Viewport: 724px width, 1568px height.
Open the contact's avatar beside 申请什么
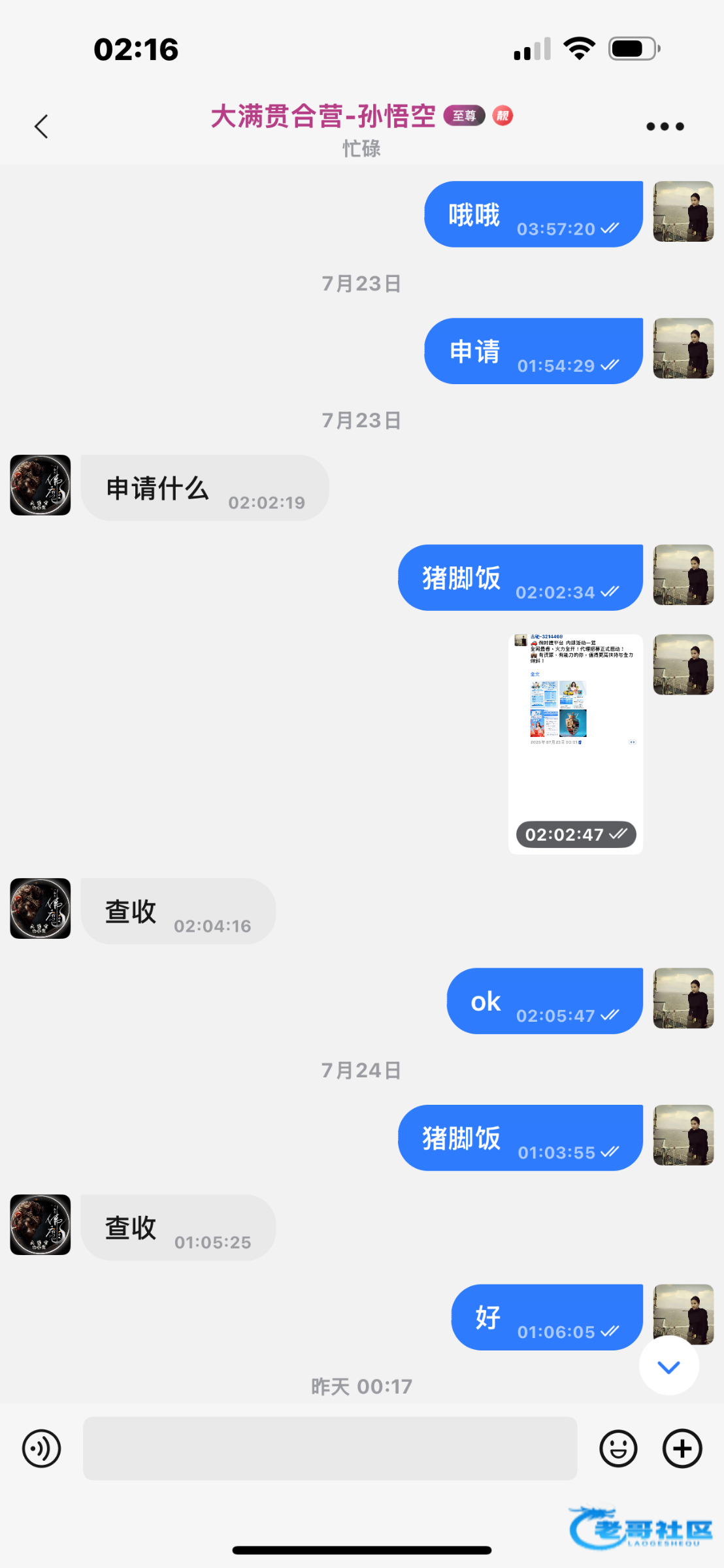point(41,485)
